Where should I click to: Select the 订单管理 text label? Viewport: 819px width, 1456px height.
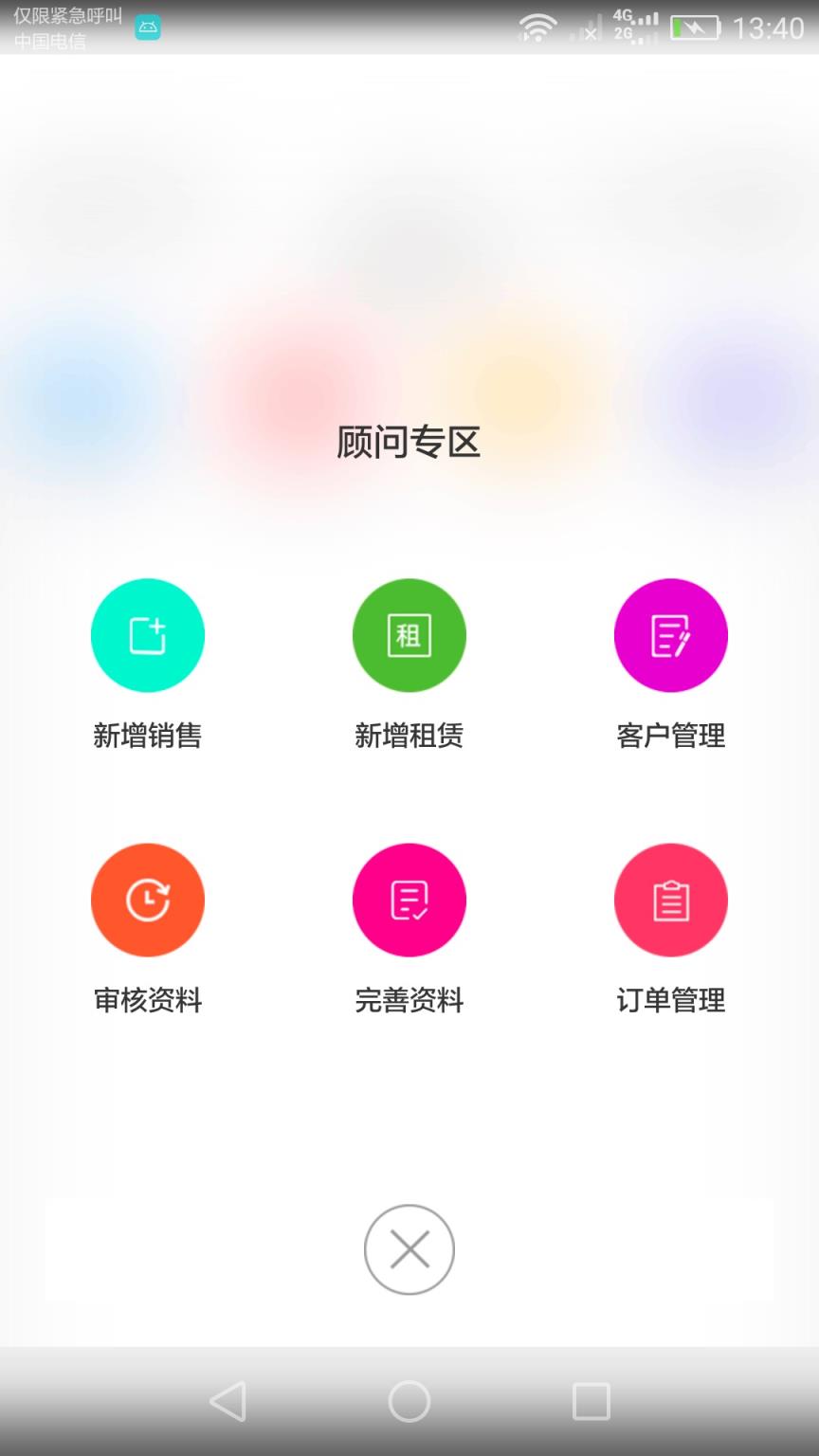pos(671,1000)
